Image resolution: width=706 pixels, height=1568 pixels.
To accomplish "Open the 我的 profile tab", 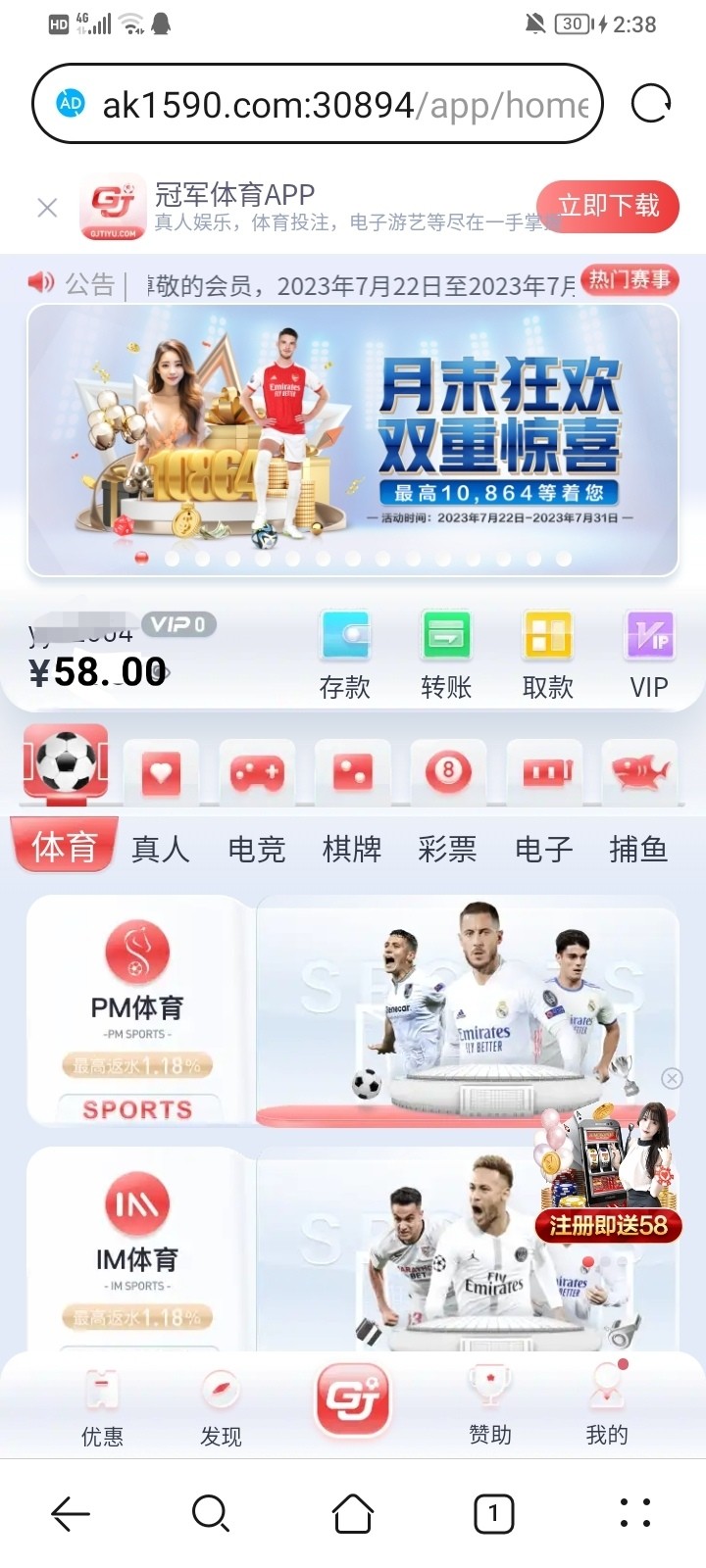I will coord(607,1407).
